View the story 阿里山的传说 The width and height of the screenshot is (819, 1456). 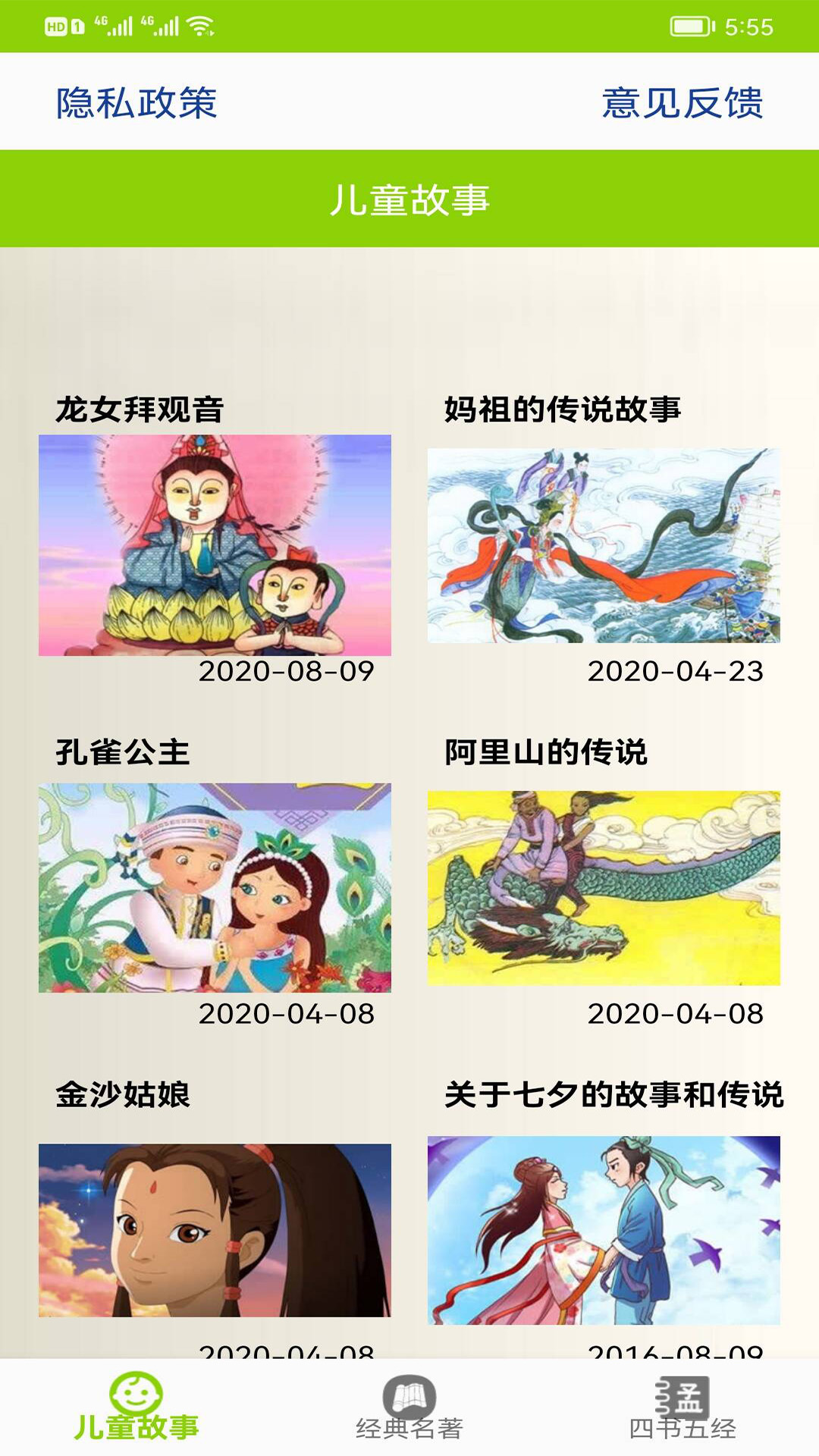tap(604, 887)
